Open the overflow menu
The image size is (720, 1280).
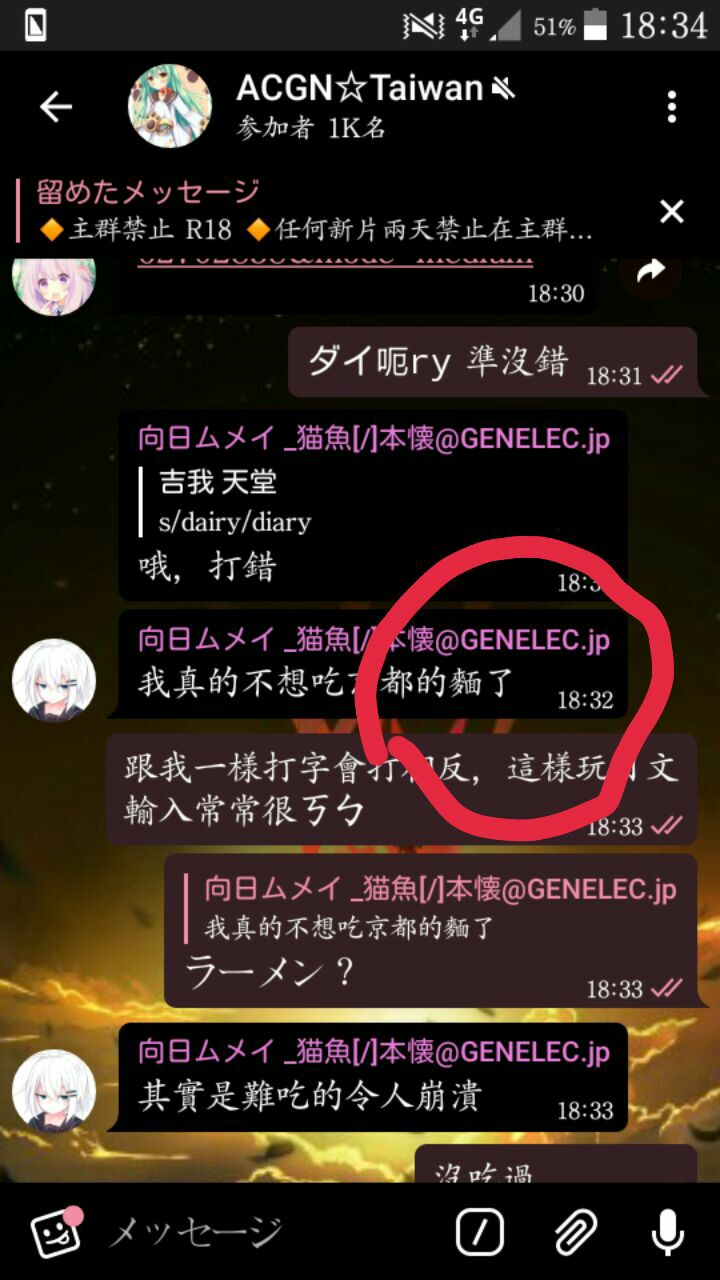coord(672,107)
